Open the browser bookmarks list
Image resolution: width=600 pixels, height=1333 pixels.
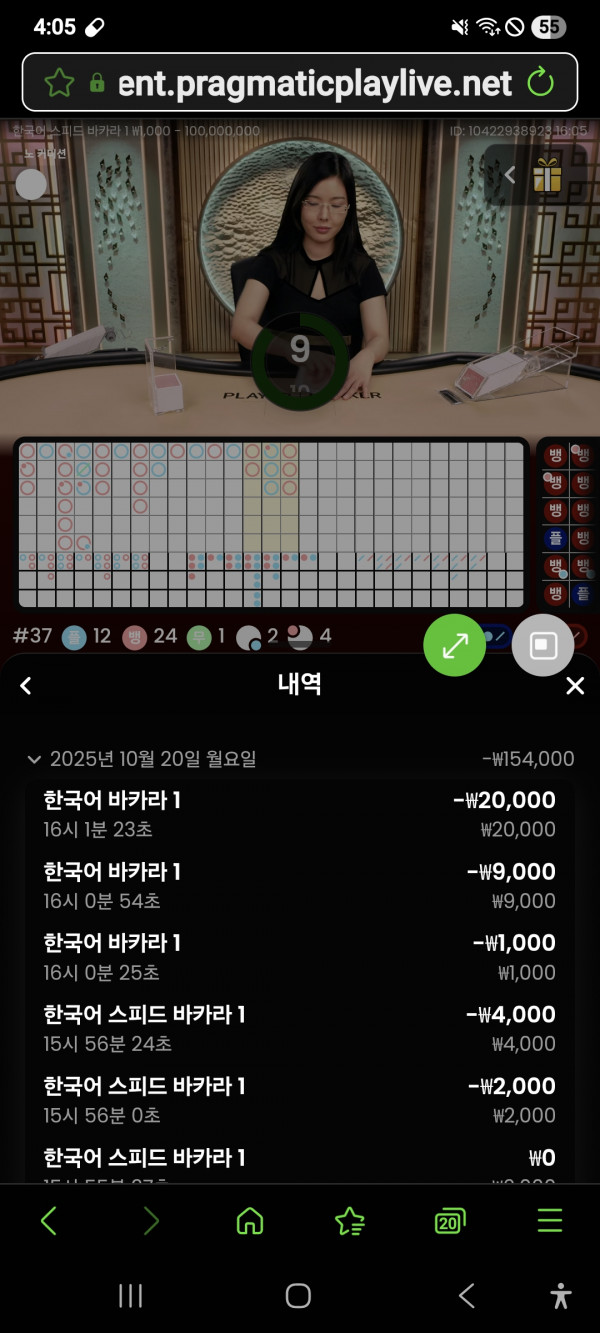[x=349, y=1221]
